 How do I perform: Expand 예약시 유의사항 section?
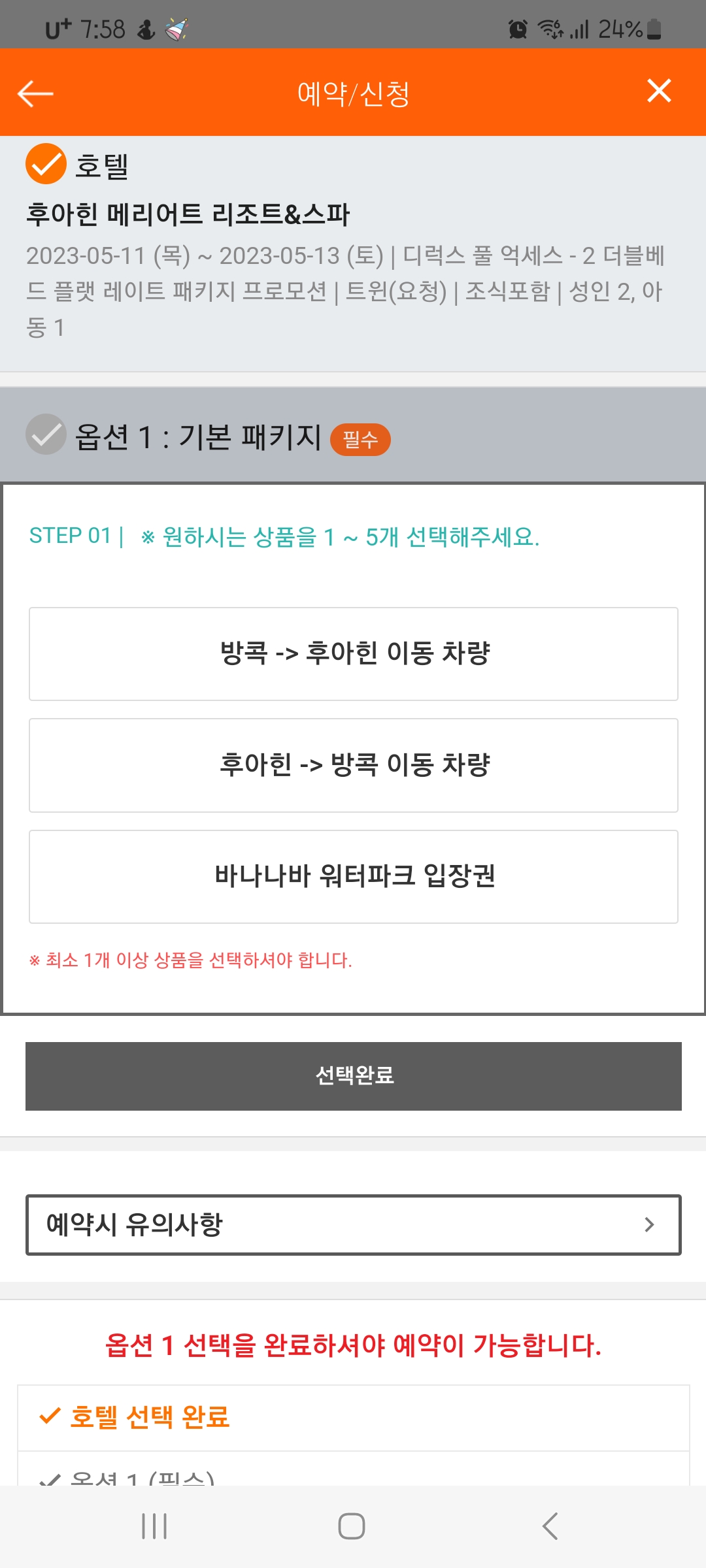click(353, 1224)
